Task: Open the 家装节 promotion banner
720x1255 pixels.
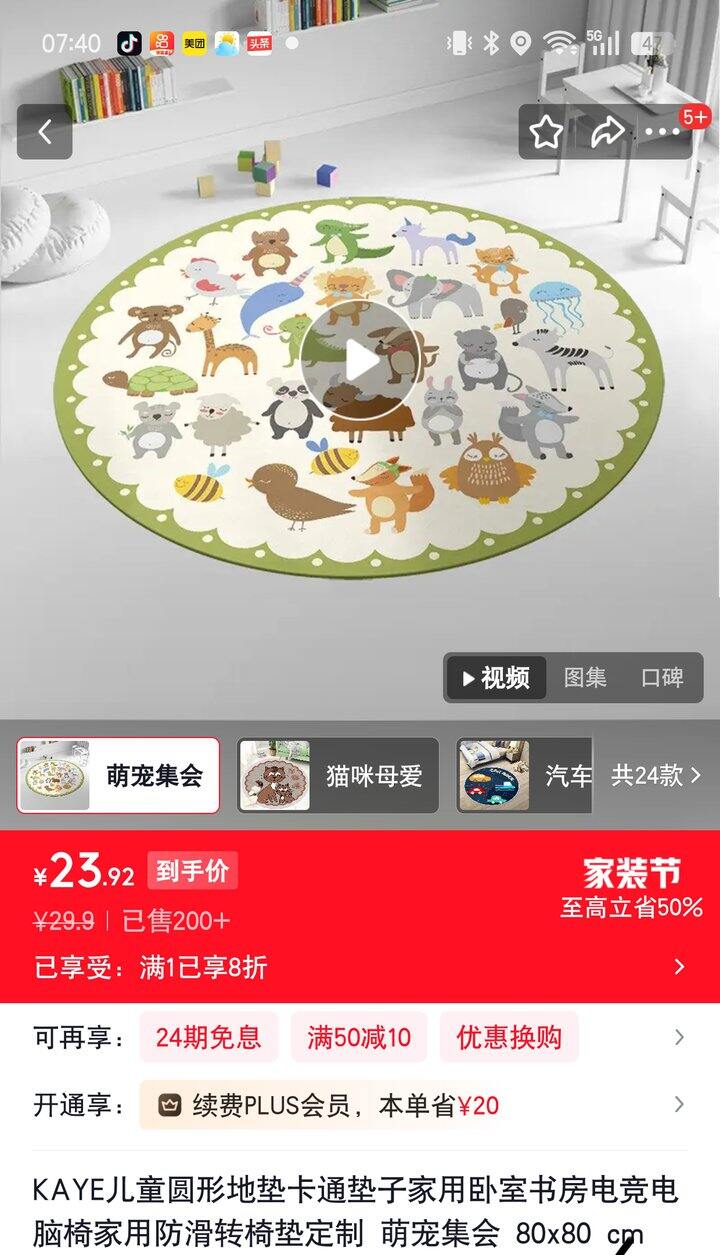Action: point(630,888)
